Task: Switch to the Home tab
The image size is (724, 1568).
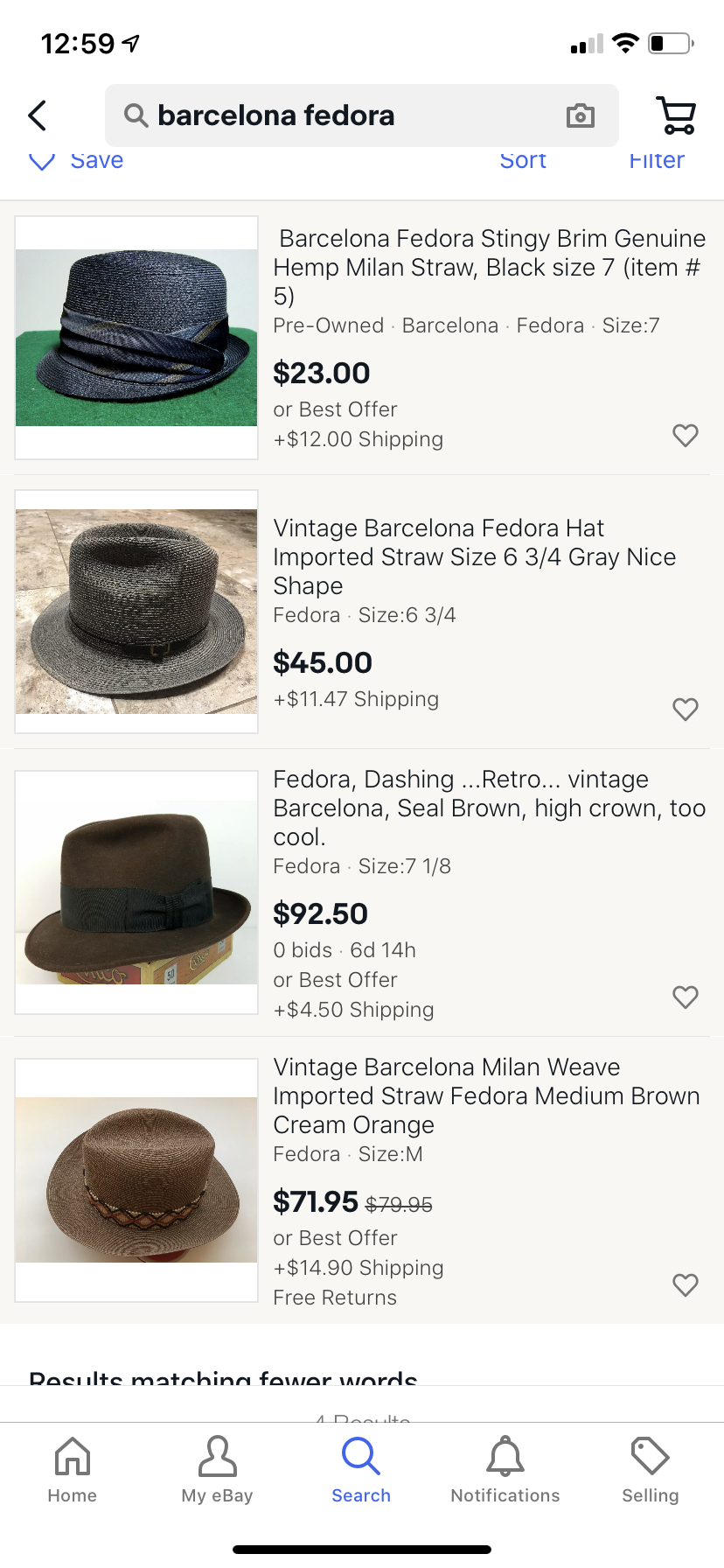Action: coord(73,1469)
